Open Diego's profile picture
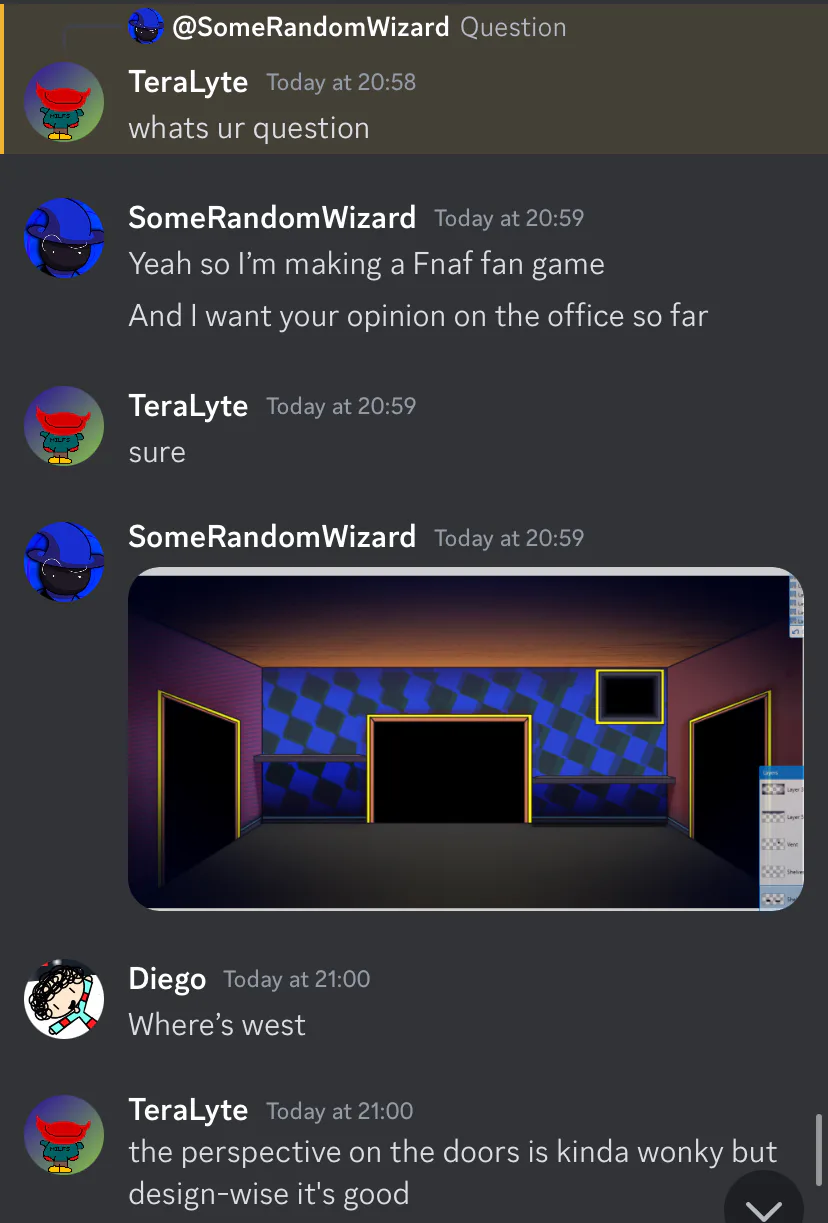Screen dimensions: 828x1223 point(64,998)
